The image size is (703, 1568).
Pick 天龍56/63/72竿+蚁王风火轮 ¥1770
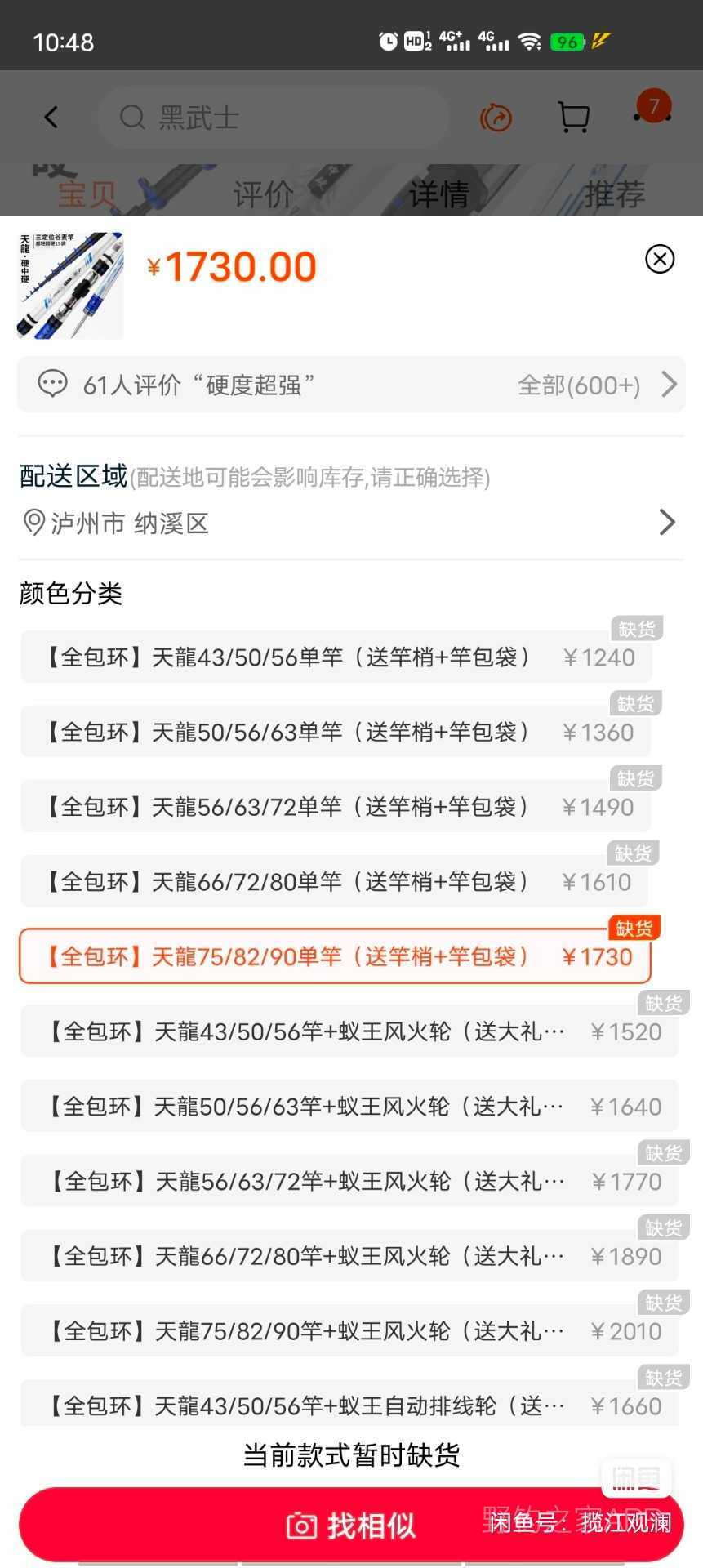click(349, 1182)
